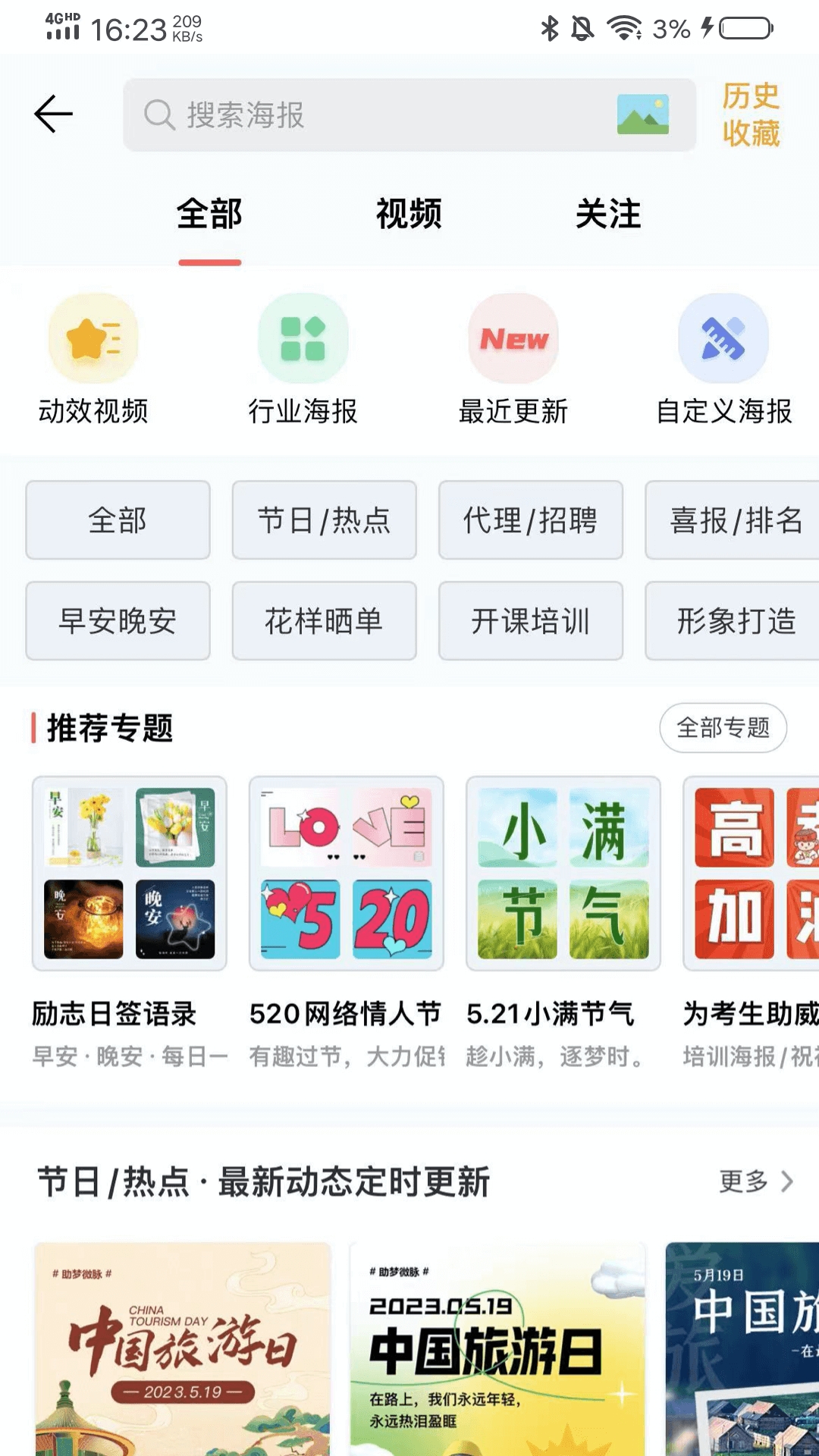Select the 早安晚安 filter chip
The image size is (819, 1456).
[118, 621]
